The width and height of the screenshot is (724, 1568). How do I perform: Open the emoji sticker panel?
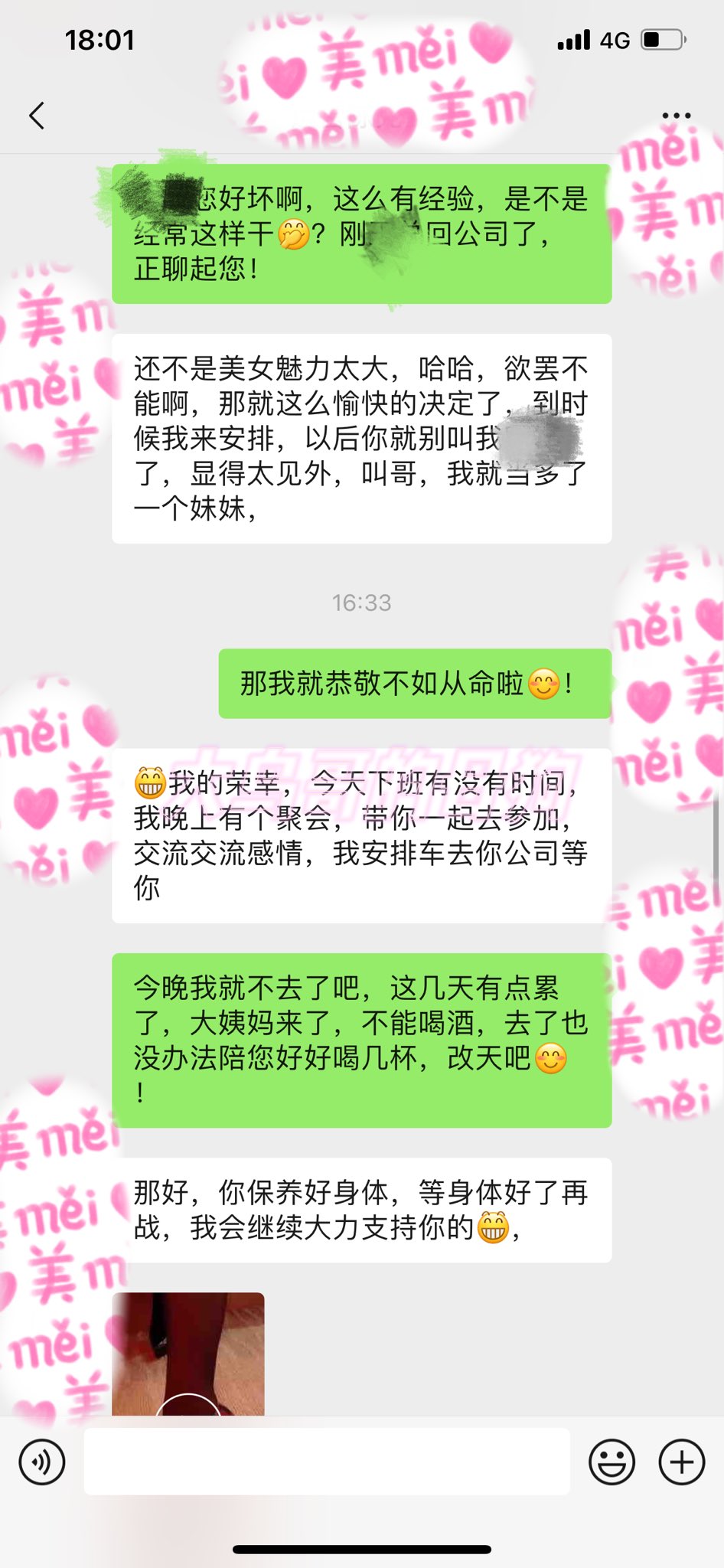[x=611, y=1462]
